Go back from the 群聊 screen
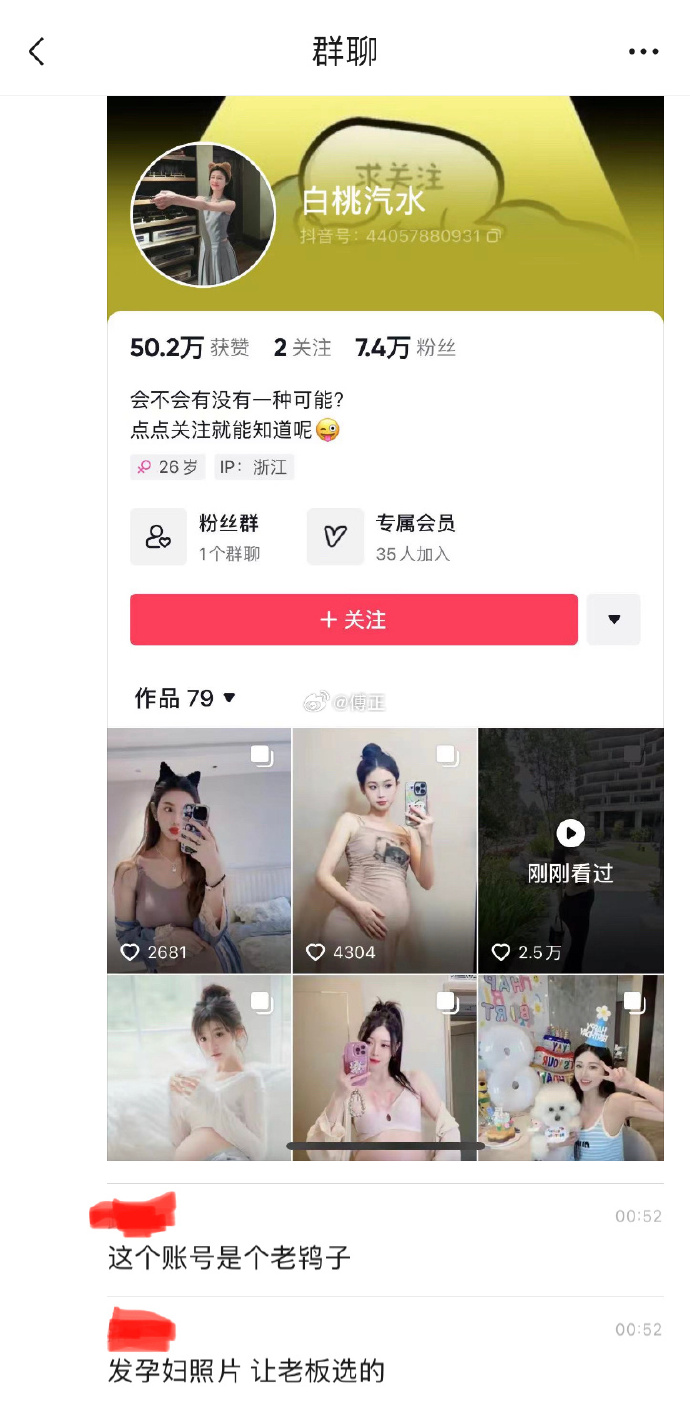This screenshot has height=1402, width=690. (x=37, y=52)
